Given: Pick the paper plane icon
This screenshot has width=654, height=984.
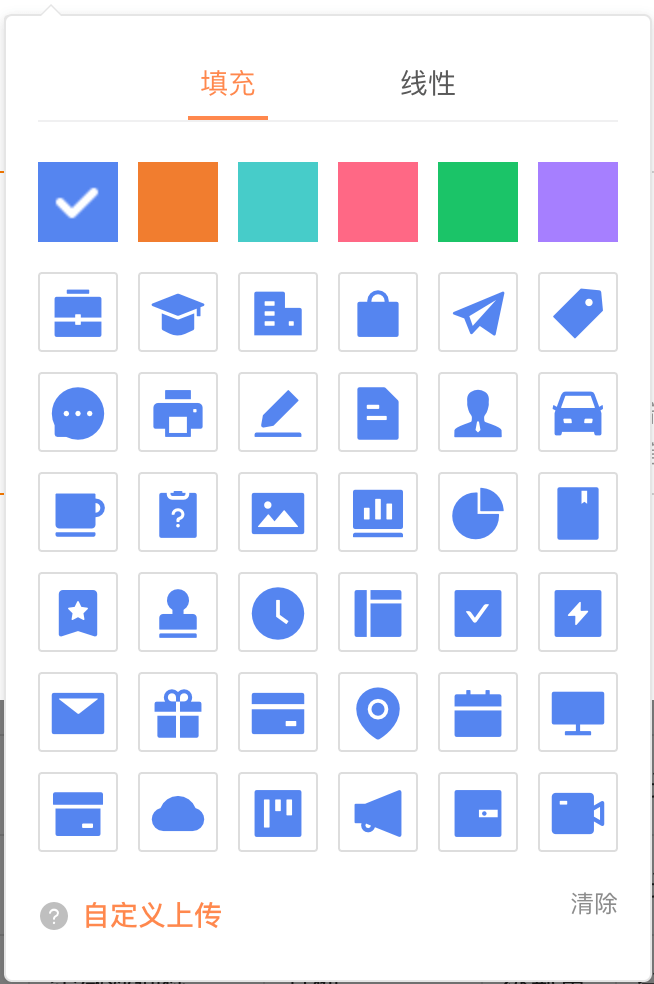Looking at the screenshot, I should click(478, 312).
